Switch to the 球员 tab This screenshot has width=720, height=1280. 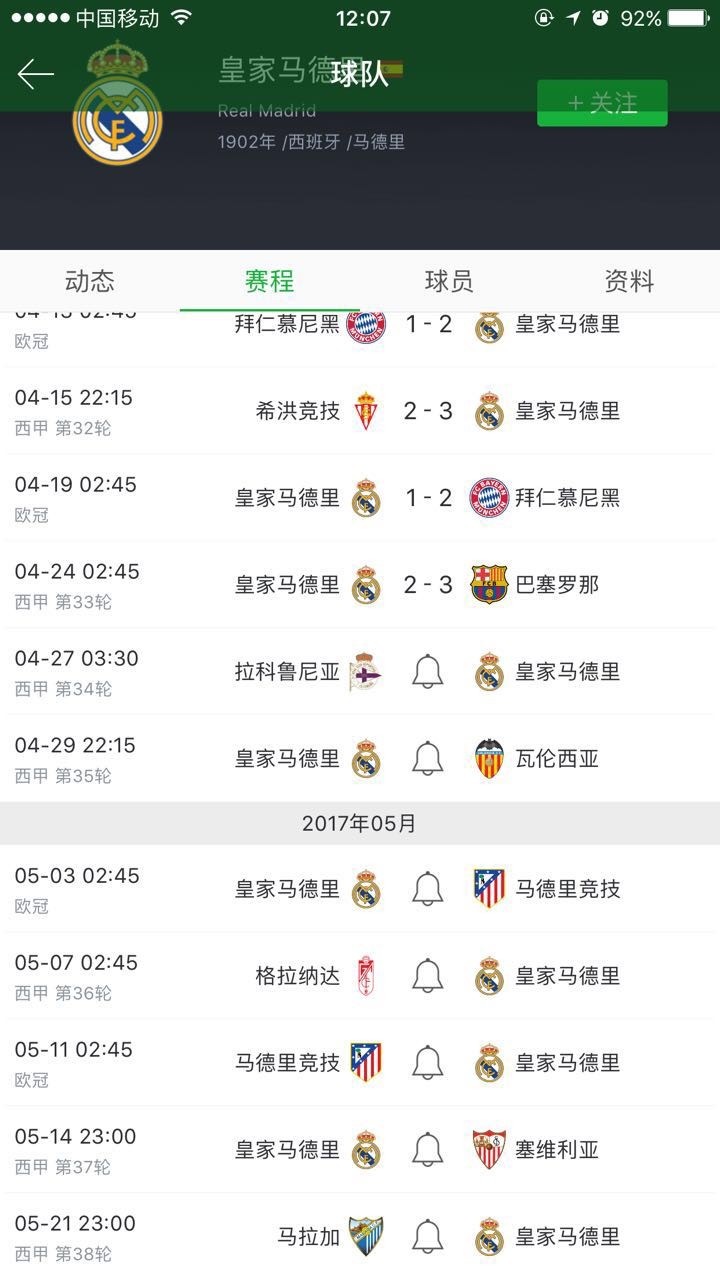click(449, 281)
